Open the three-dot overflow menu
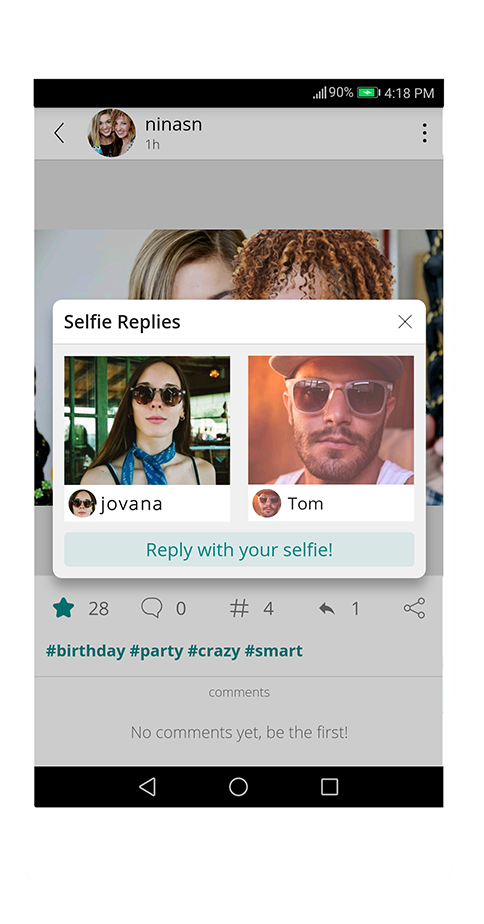Screen dimensions: 484x924 [x=424, y=133]
